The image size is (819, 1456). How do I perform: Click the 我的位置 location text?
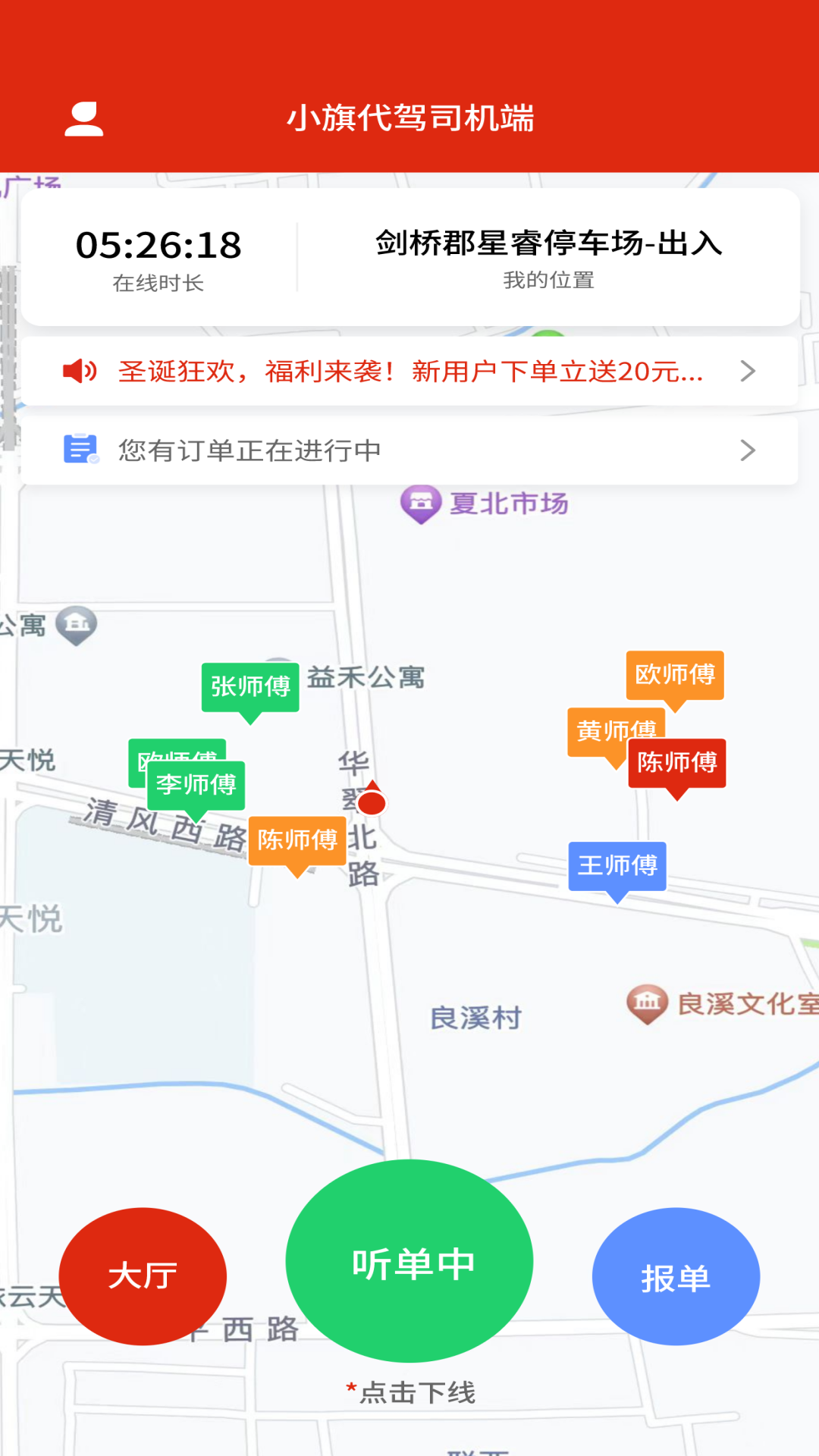[548, 280]
